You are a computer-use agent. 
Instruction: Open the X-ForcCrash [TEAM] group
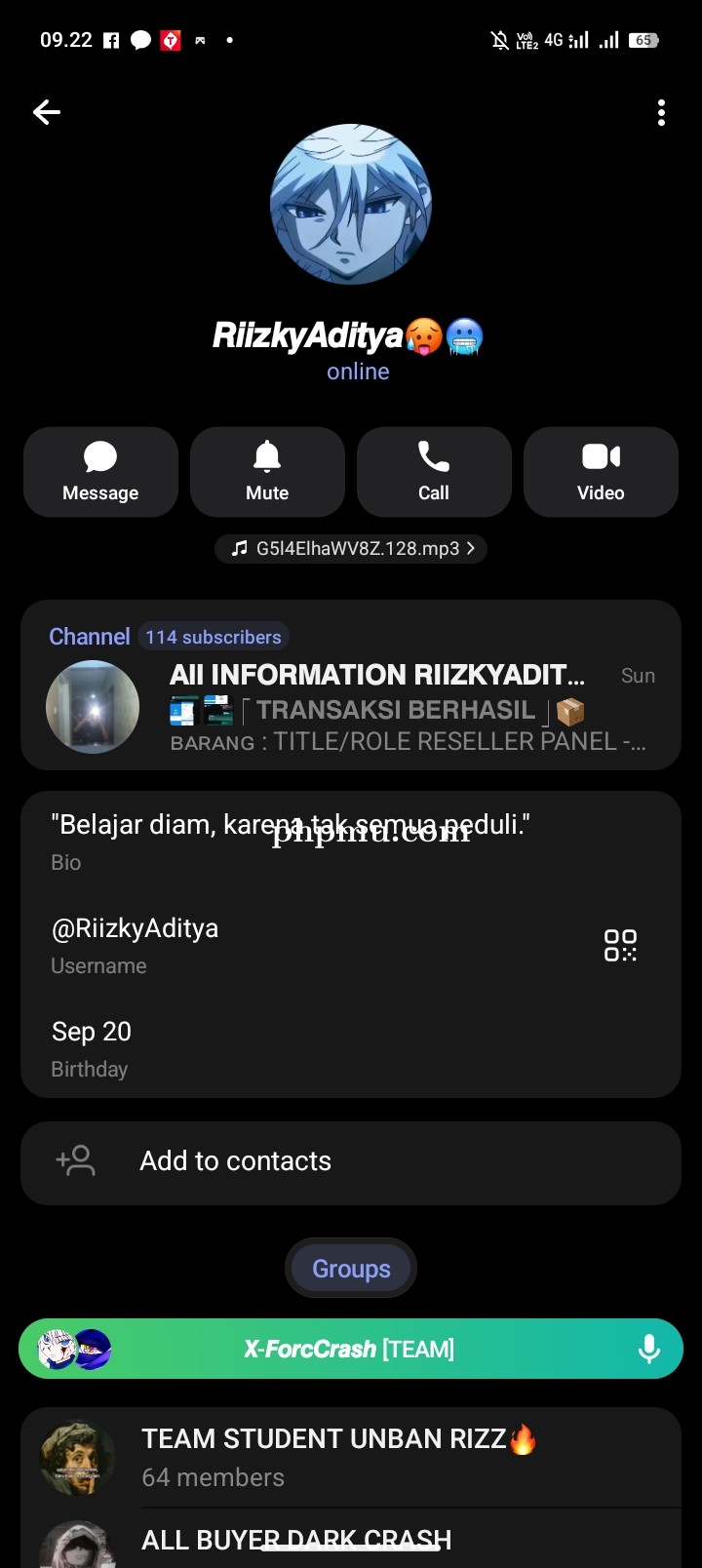coord(351,1349)
